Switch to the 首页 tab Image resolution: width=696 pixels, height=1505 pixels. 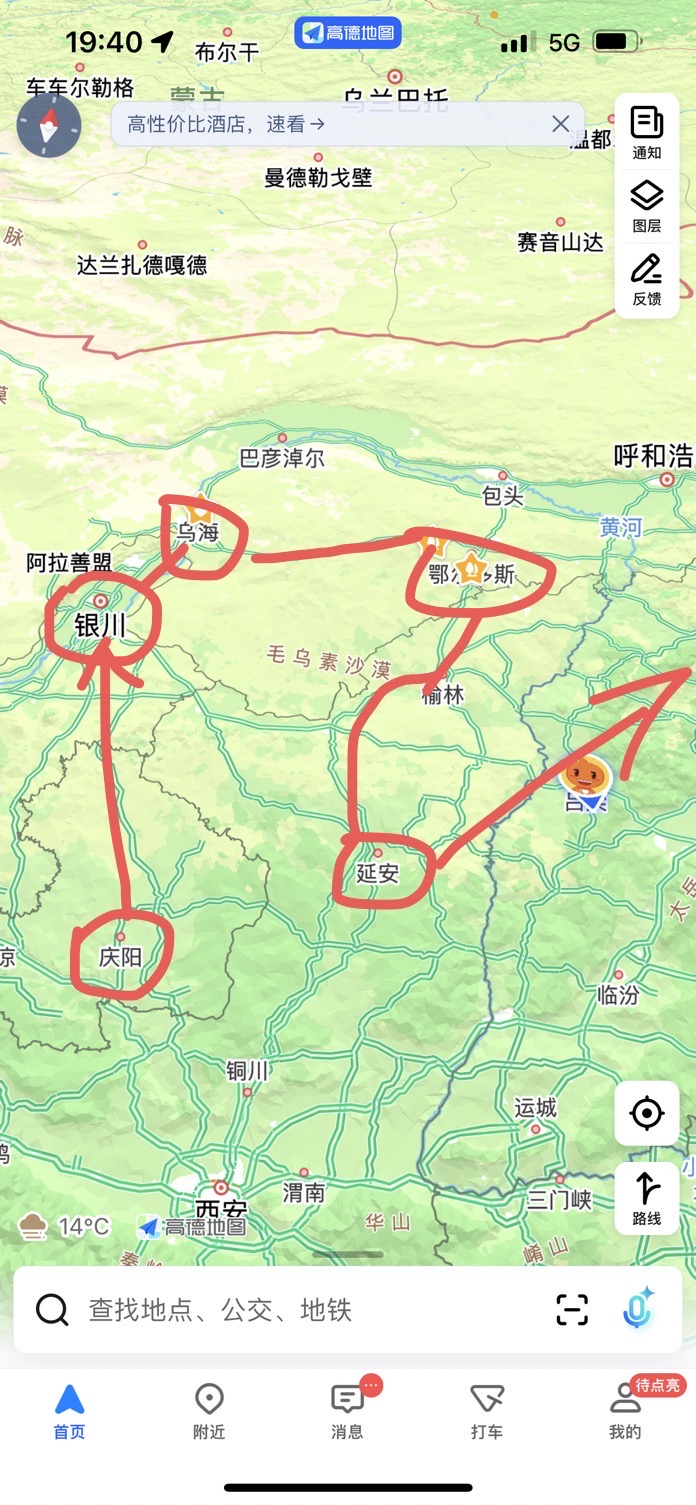(69, 1411)
